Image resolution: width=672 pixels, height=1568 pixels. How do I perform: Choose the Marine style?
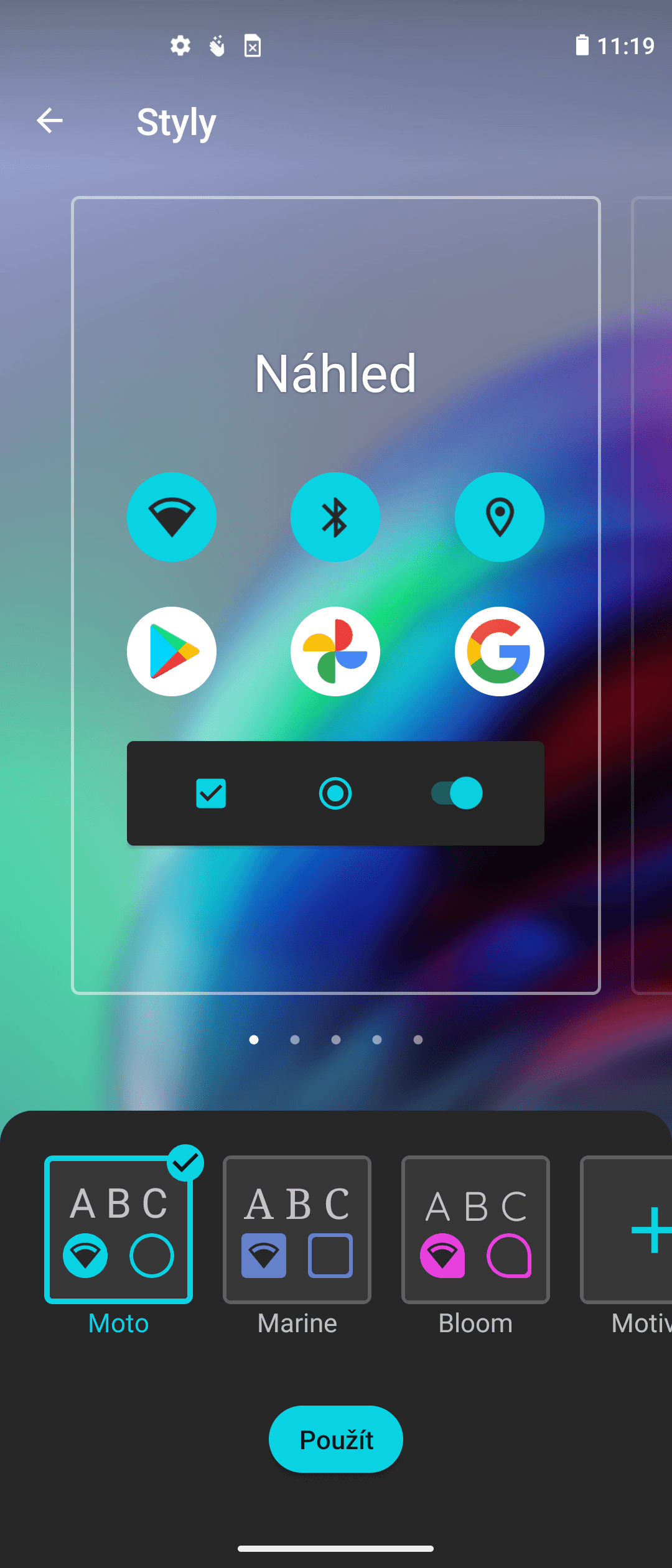(297, 1230)
